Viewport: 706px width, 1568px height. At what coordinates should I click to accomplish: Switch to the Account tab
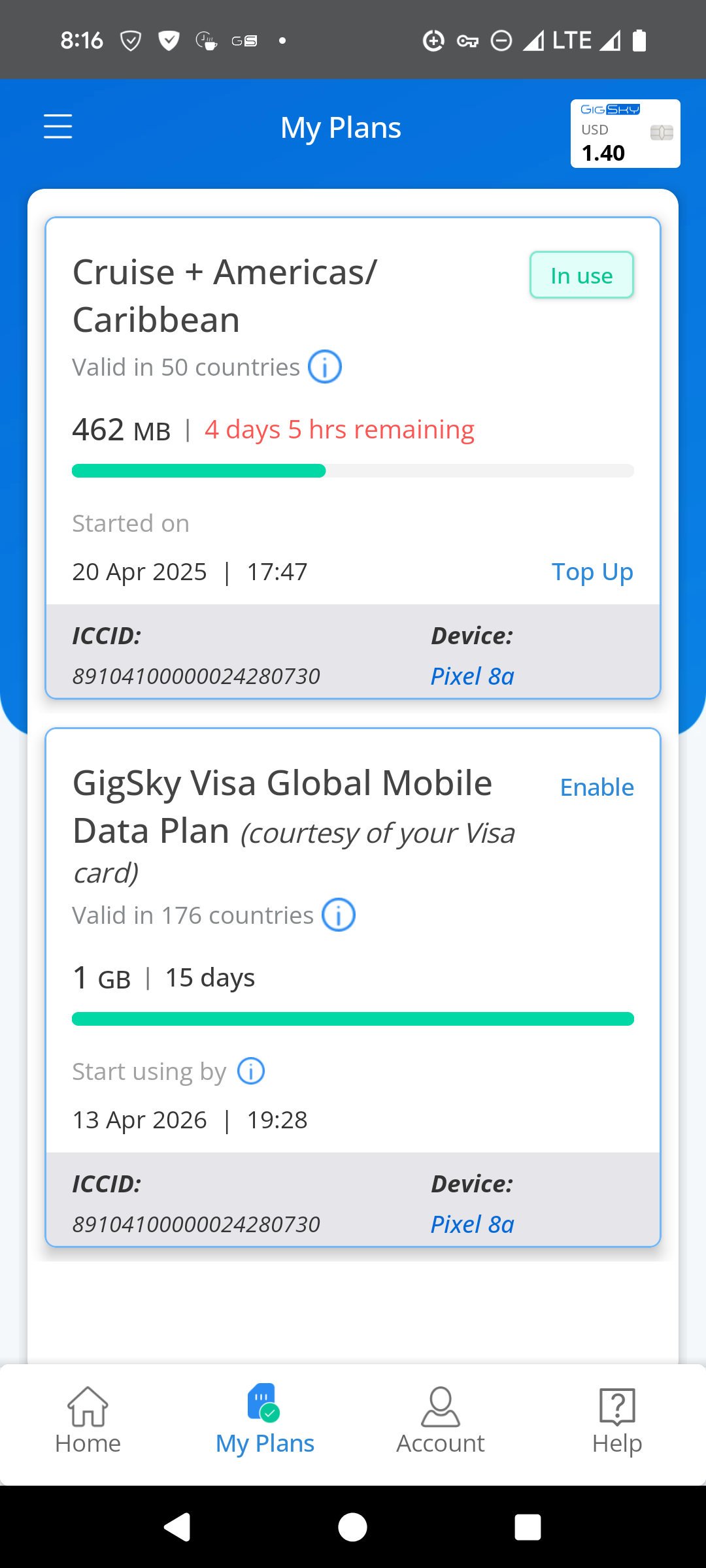[x=441, y=1420]
